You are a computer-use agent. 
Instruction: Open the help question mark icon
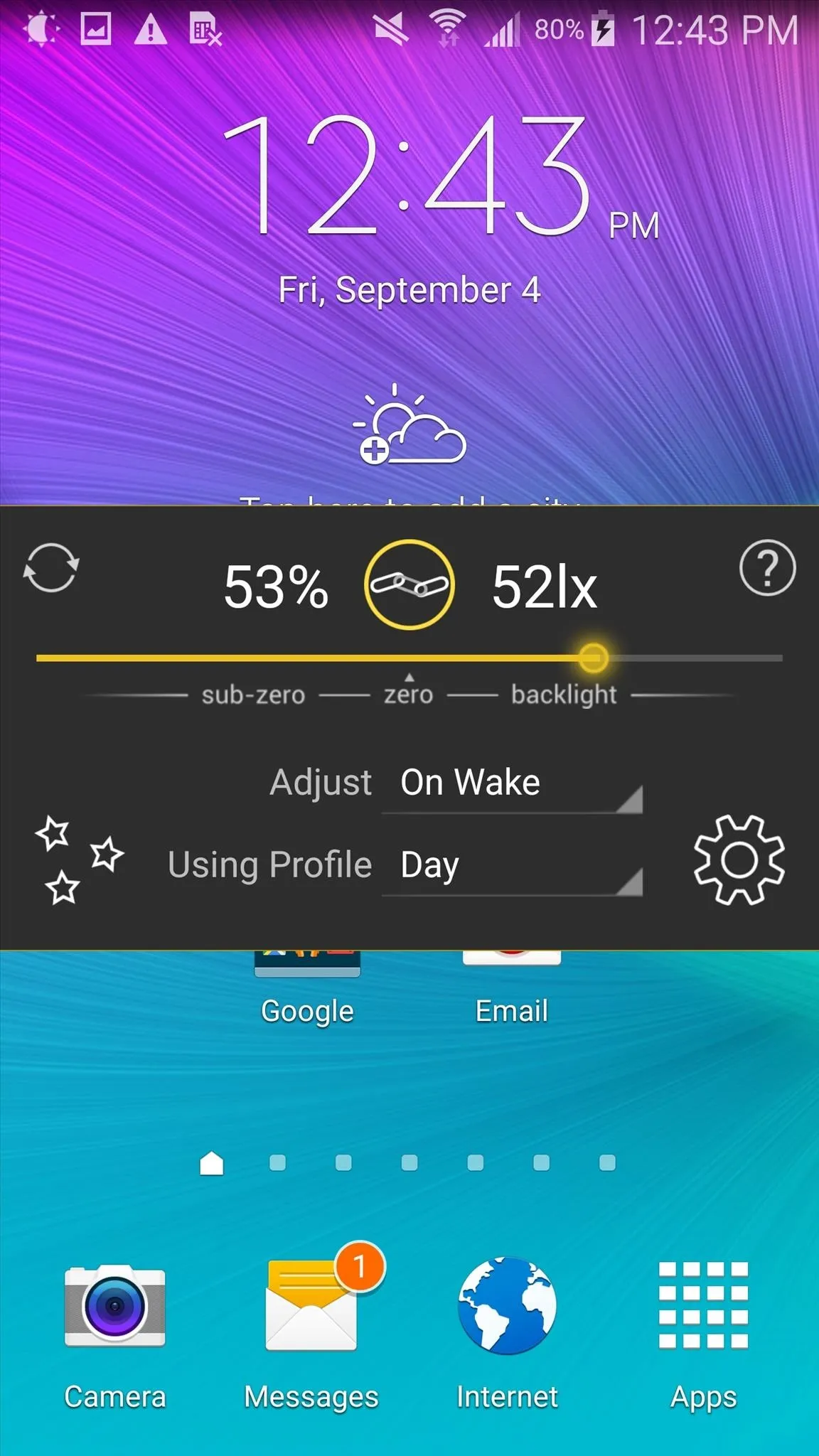click(x=767, y=567)
